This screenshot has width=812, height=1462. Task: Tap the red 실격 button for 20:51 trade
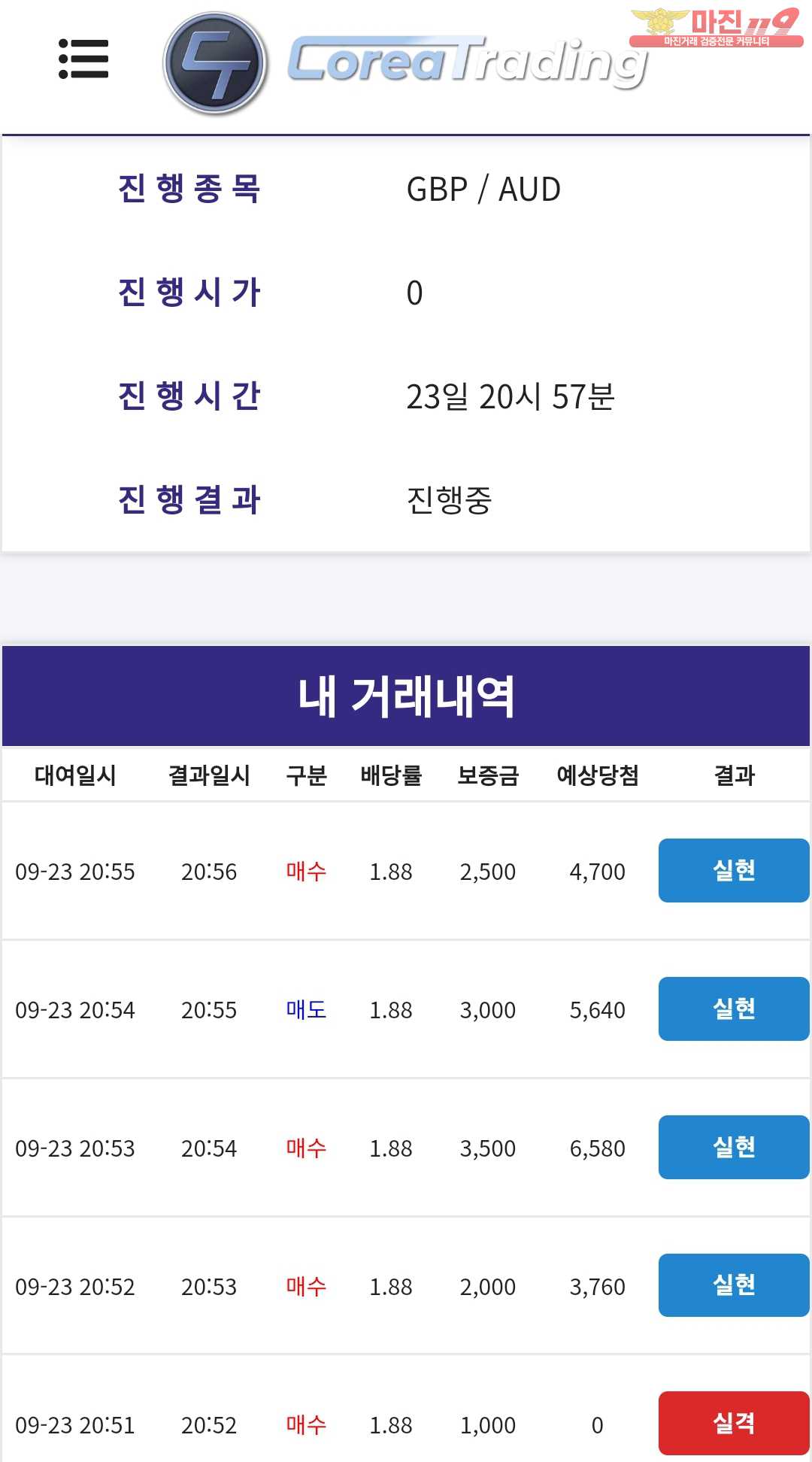pyautogui.click(x=734, y=1423)
